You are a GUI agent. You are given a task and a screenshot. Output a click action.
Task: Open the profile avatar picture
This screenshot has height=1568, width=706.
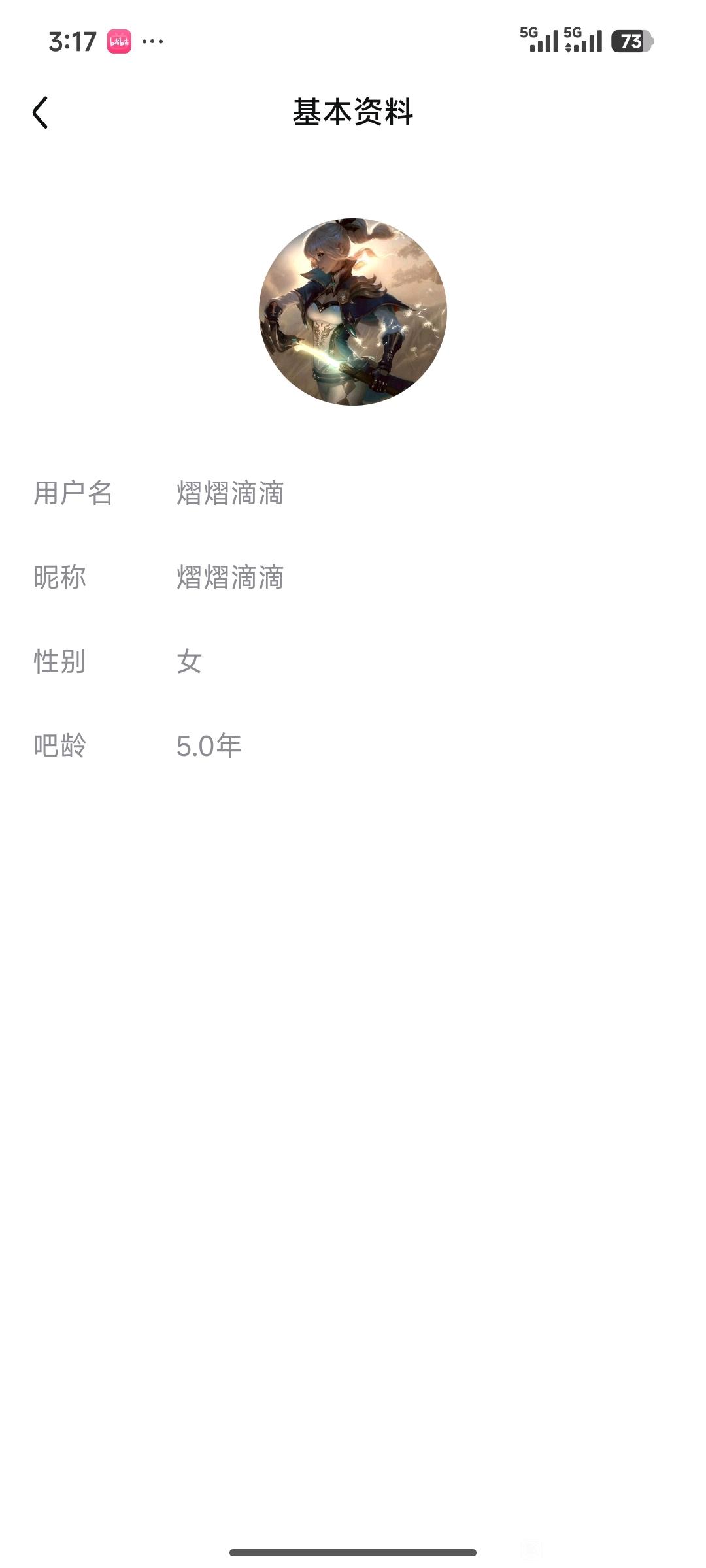tap(353, 312)
